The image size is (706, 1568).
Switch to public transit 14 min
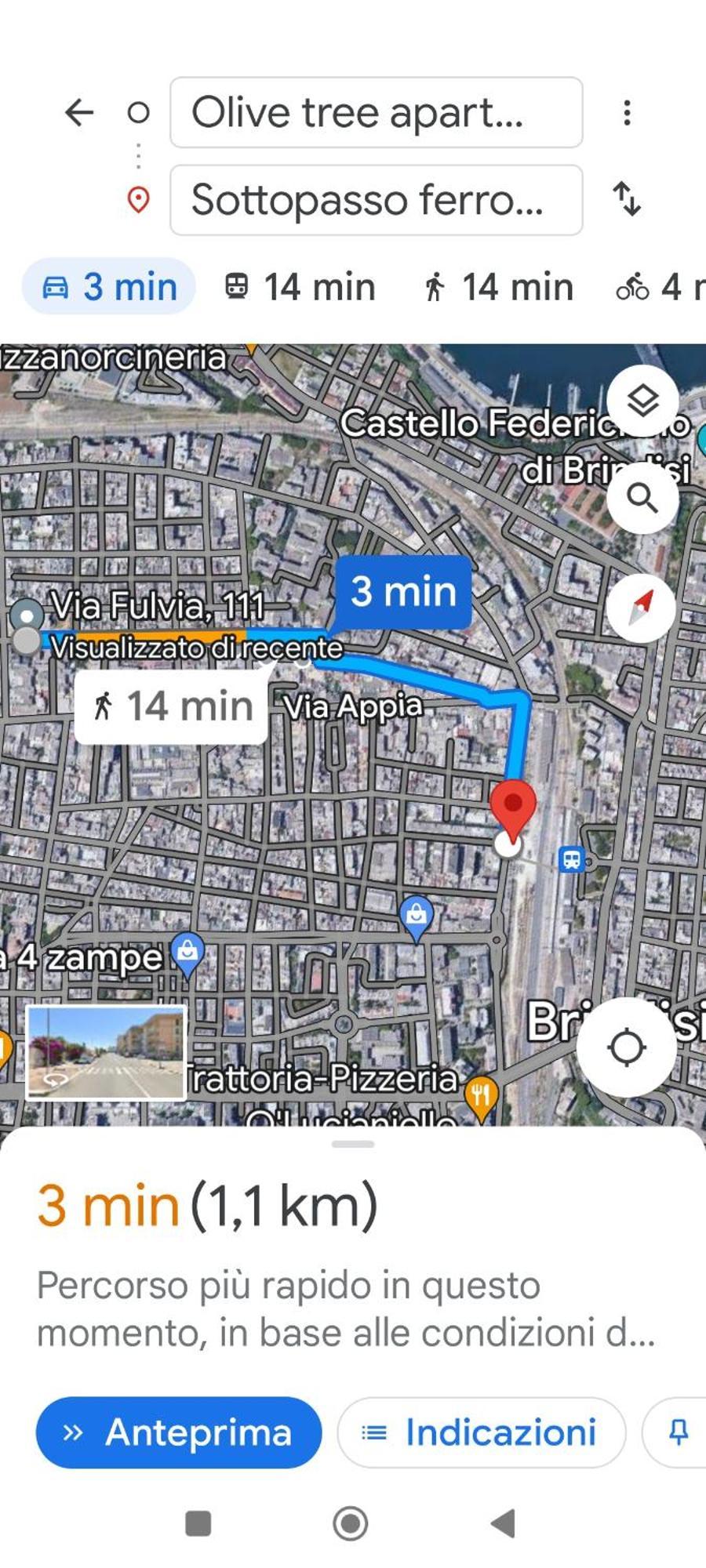pyautogui.click(x=300, y=287)
